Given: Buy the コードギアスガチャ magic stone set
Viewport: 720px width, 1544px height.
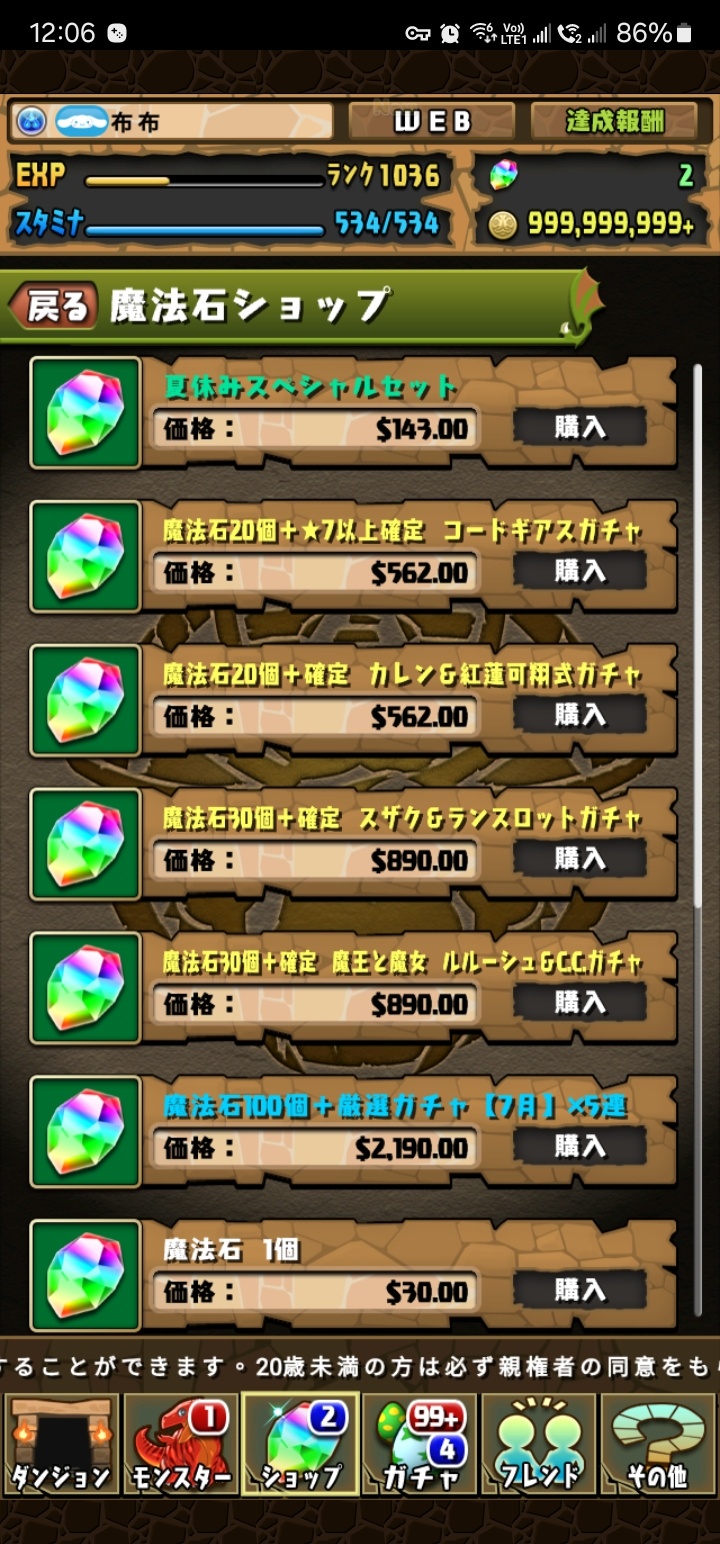Looking at the screenshot, I should pyautogui.click(x=580, y=572).
